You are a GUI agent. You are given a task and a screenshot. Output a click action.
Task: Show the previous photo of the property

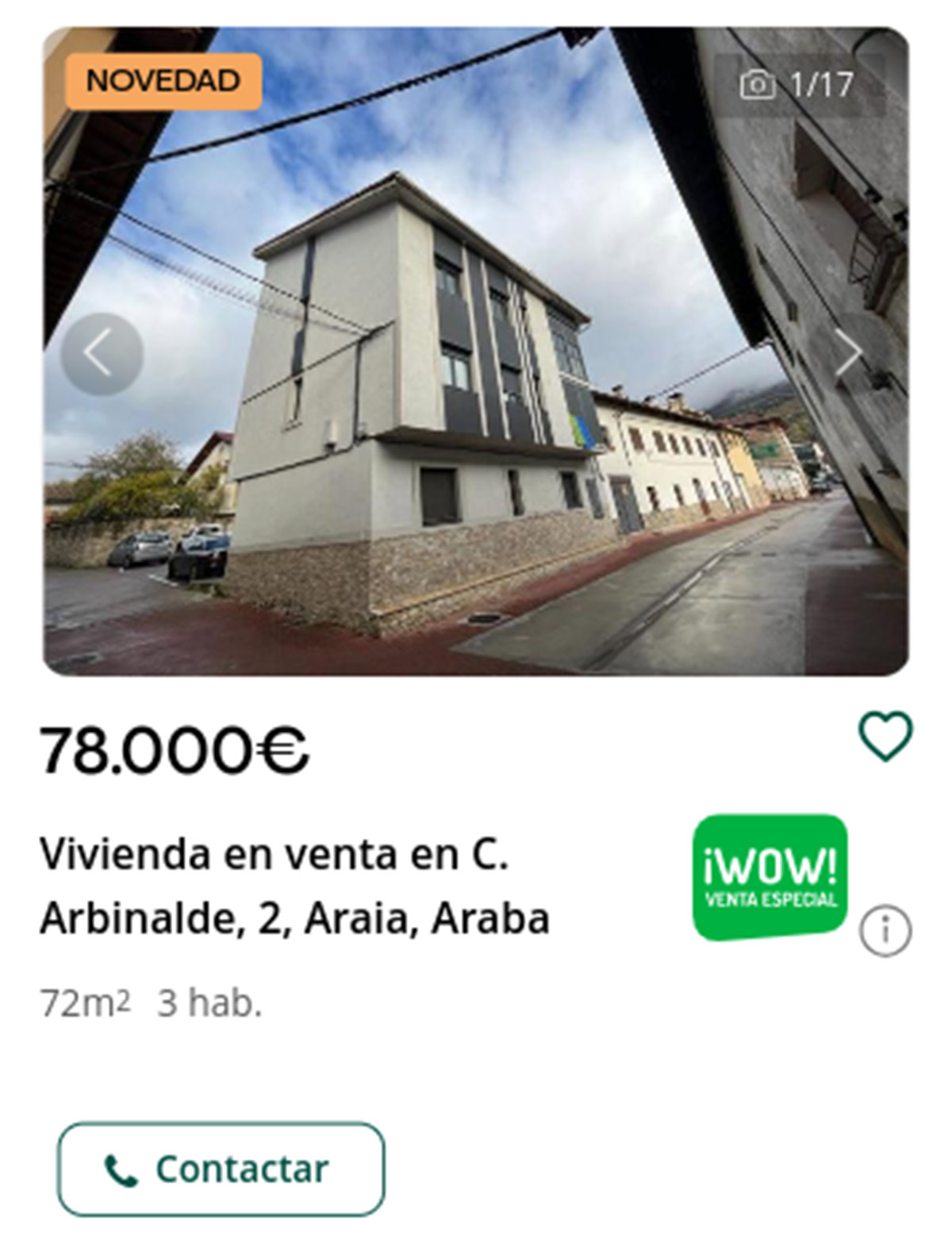(102, 354)
